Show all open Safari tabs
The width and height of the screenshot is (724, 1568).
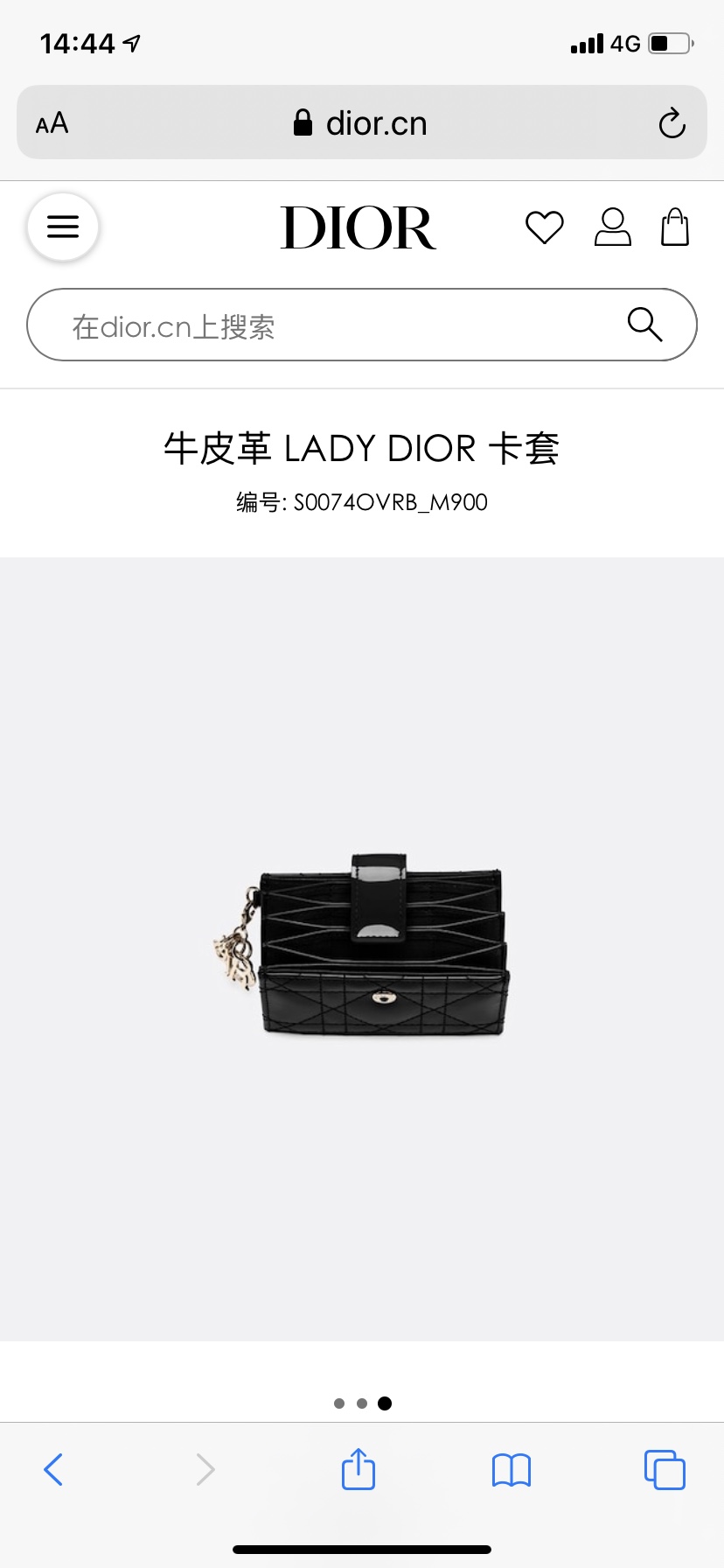[665, 1469]
